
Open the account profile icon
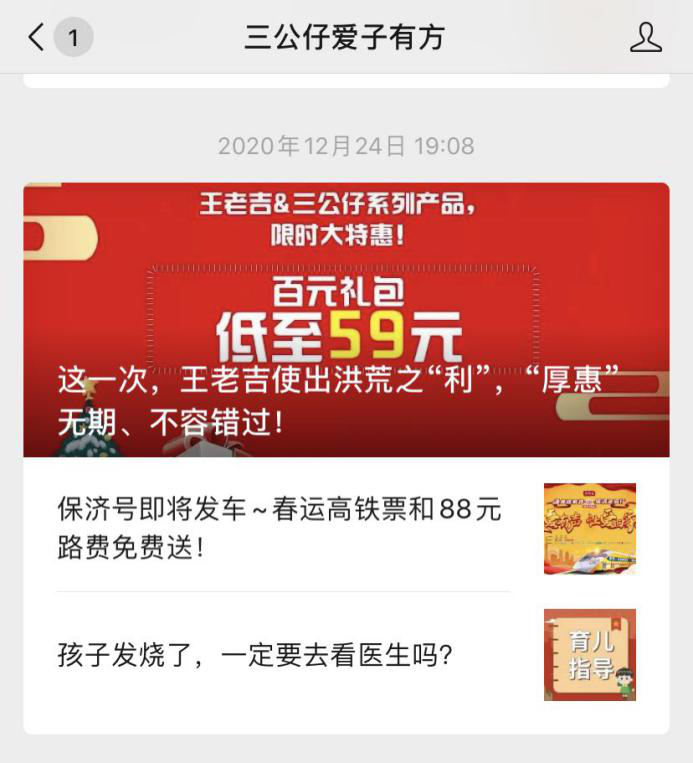[645, 38]
